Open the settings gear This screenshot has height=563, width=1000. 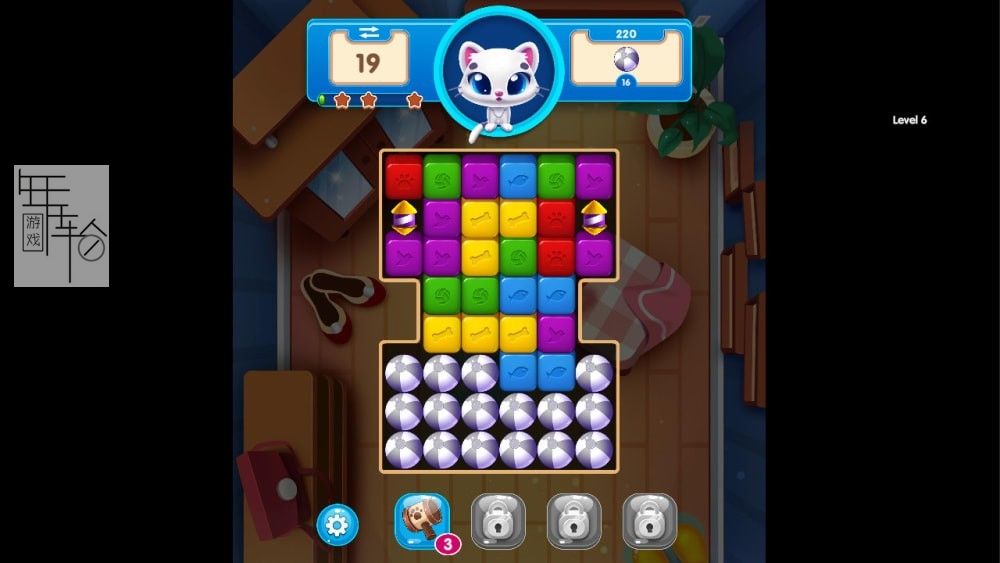[x=337, y=523]
